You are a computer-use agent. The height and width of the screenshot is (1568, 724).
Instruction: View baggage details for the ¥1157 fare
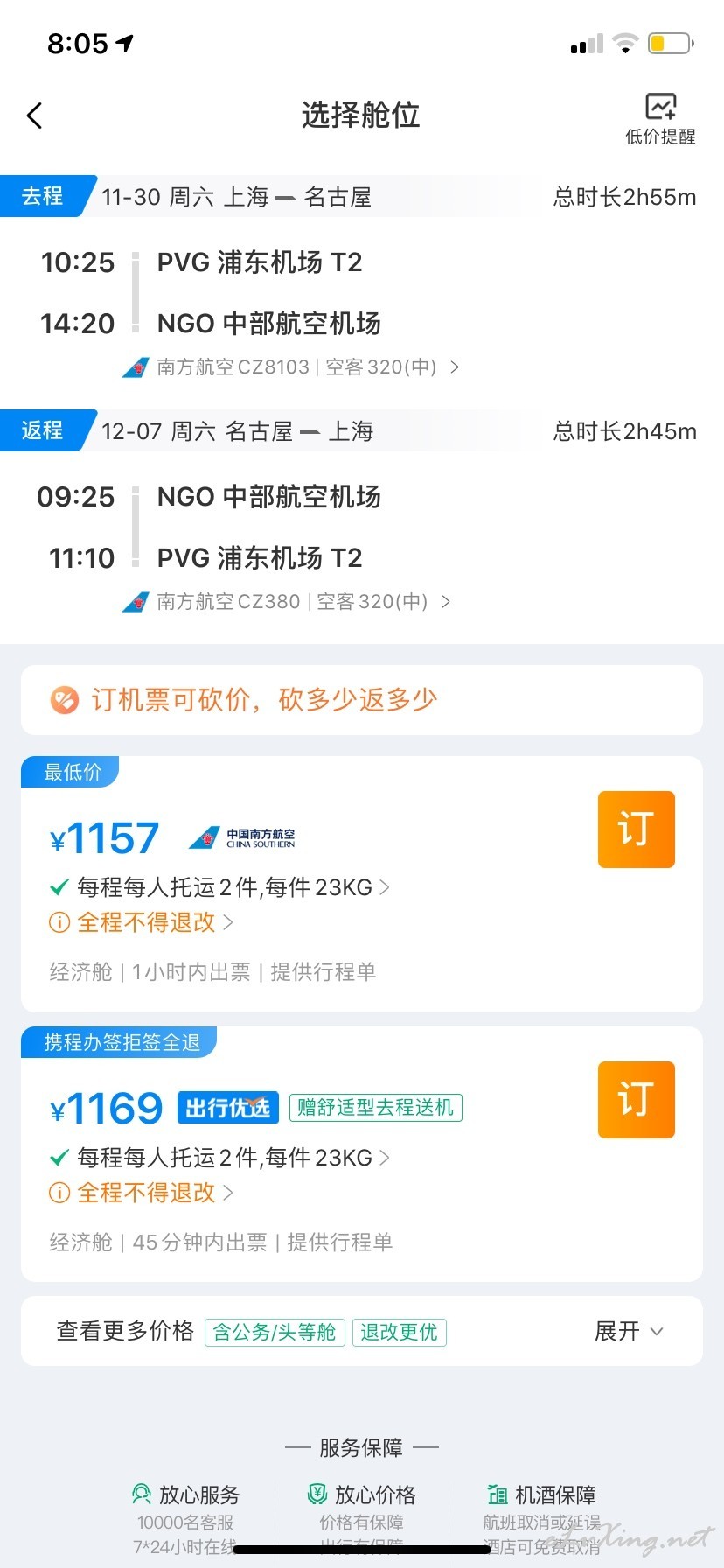click(219, 887)
